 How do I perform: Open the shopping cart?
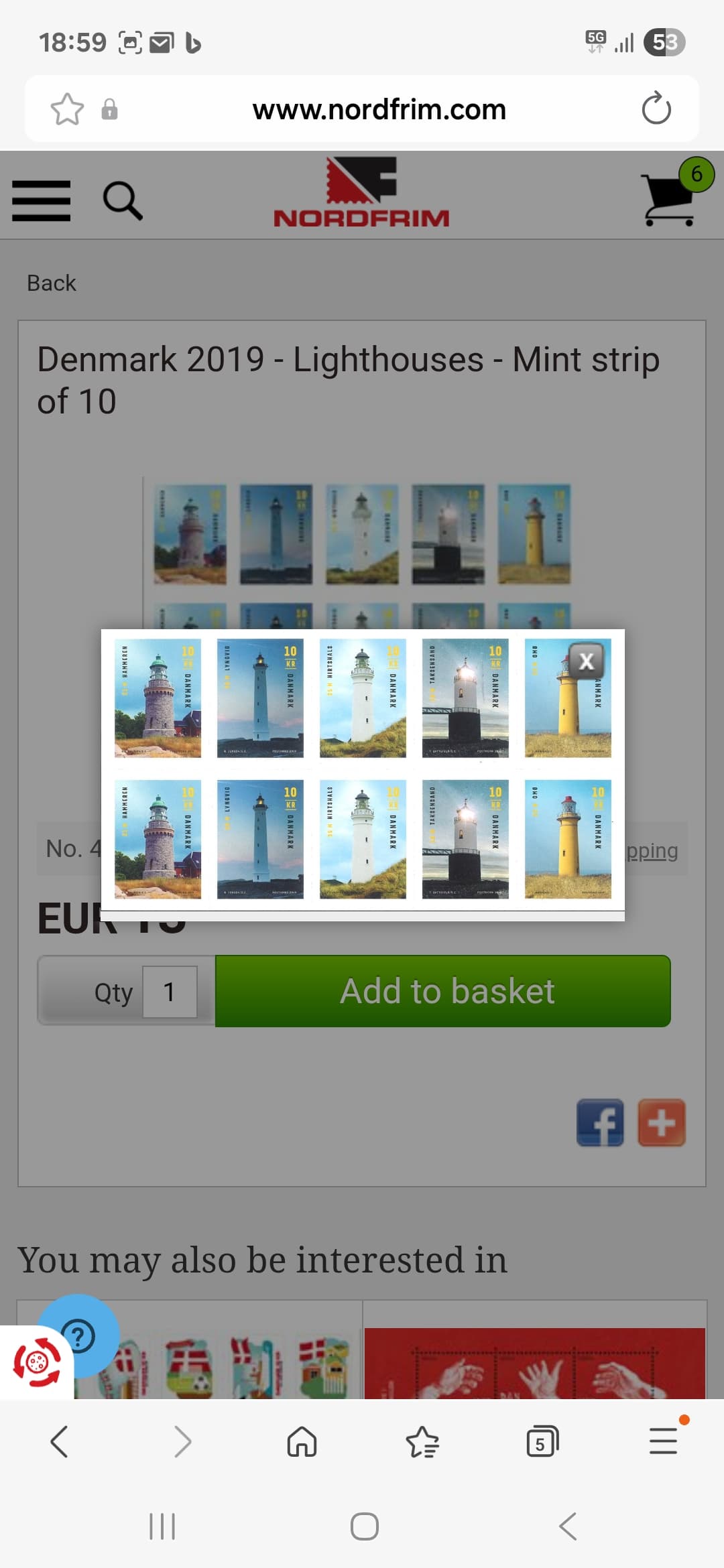click(x=669, y=198)
